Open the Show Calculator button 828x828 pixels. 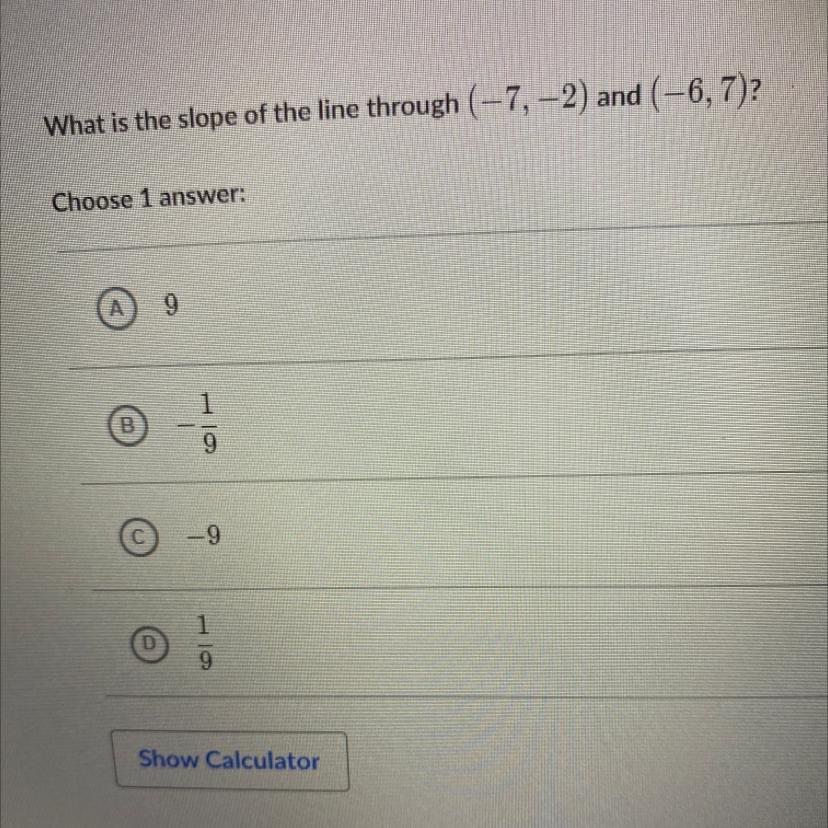(229, 760)
